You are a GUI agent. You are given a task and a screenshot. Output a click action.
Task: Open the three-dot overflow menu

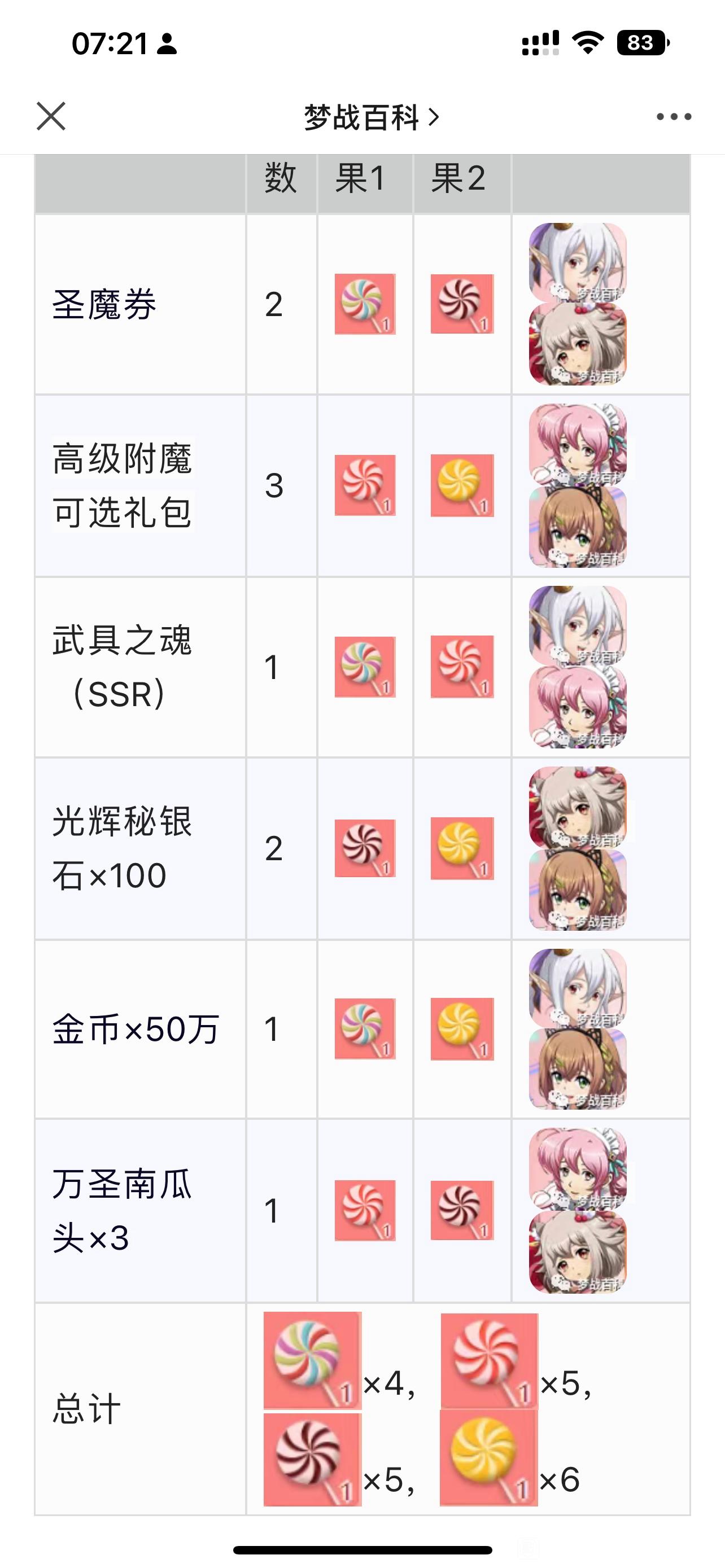point(673,117)
